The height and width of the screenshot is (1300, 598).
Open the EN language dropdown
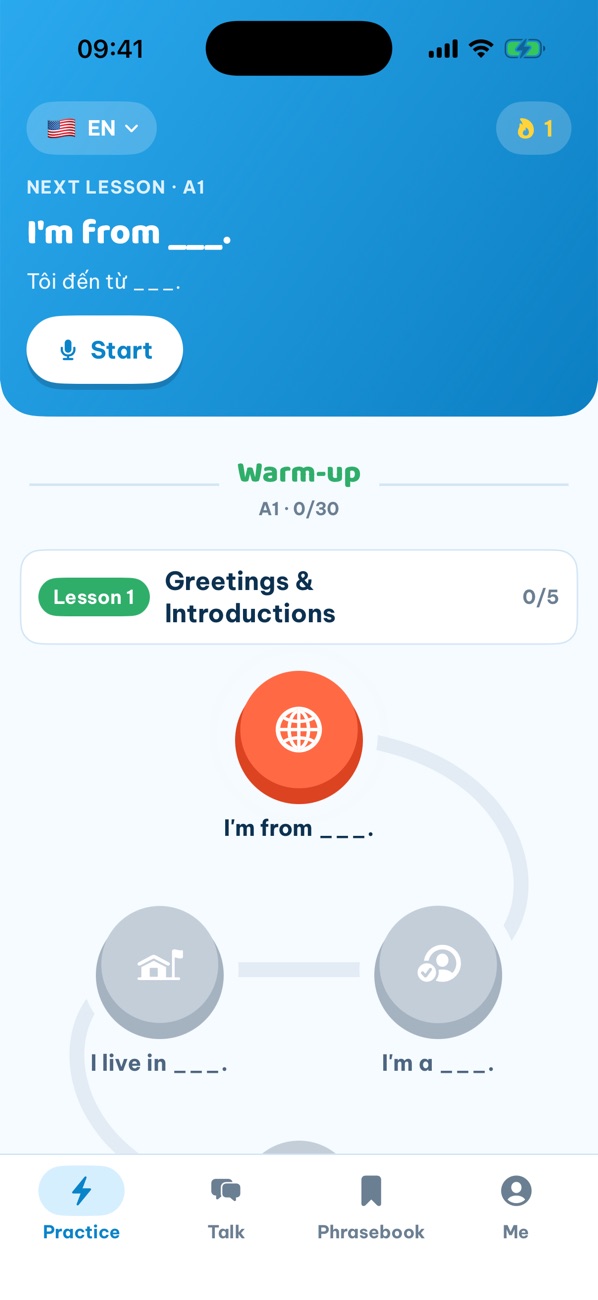(x=91, y=128)
